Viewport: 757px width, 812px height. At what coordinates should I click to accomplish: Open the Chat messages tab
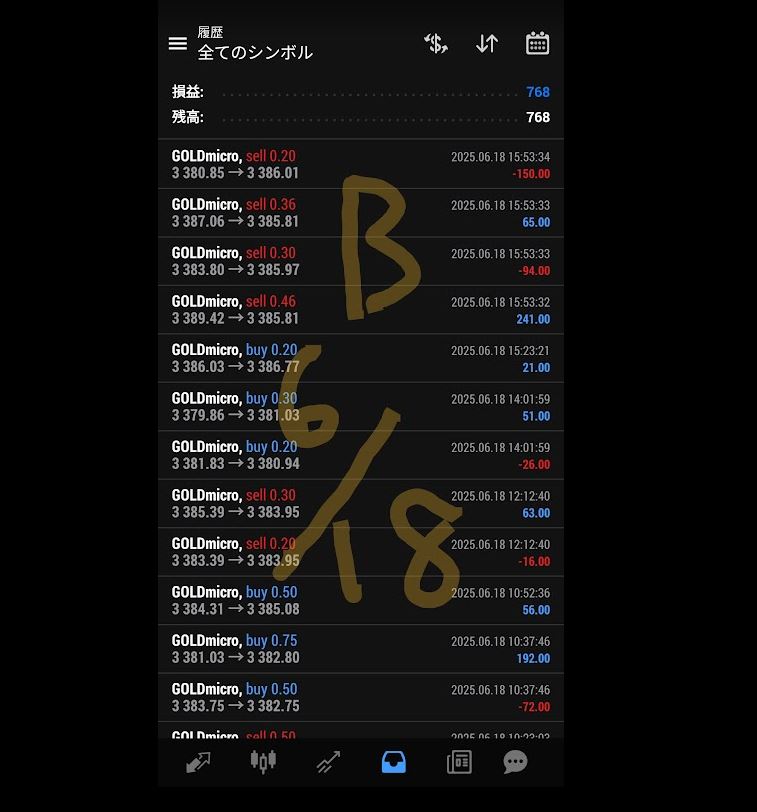tap(515, 762)
